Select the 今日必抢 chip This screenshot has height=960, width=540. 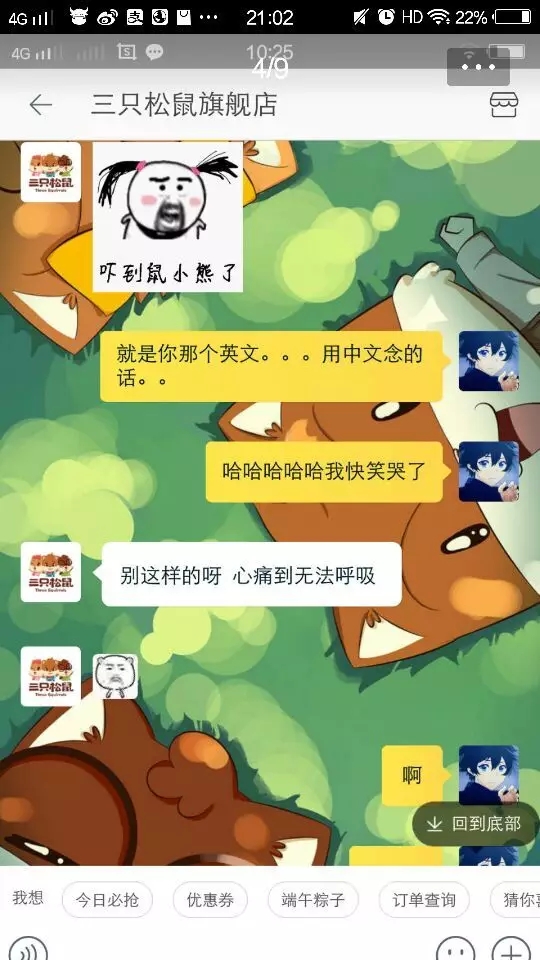(107, 900)
